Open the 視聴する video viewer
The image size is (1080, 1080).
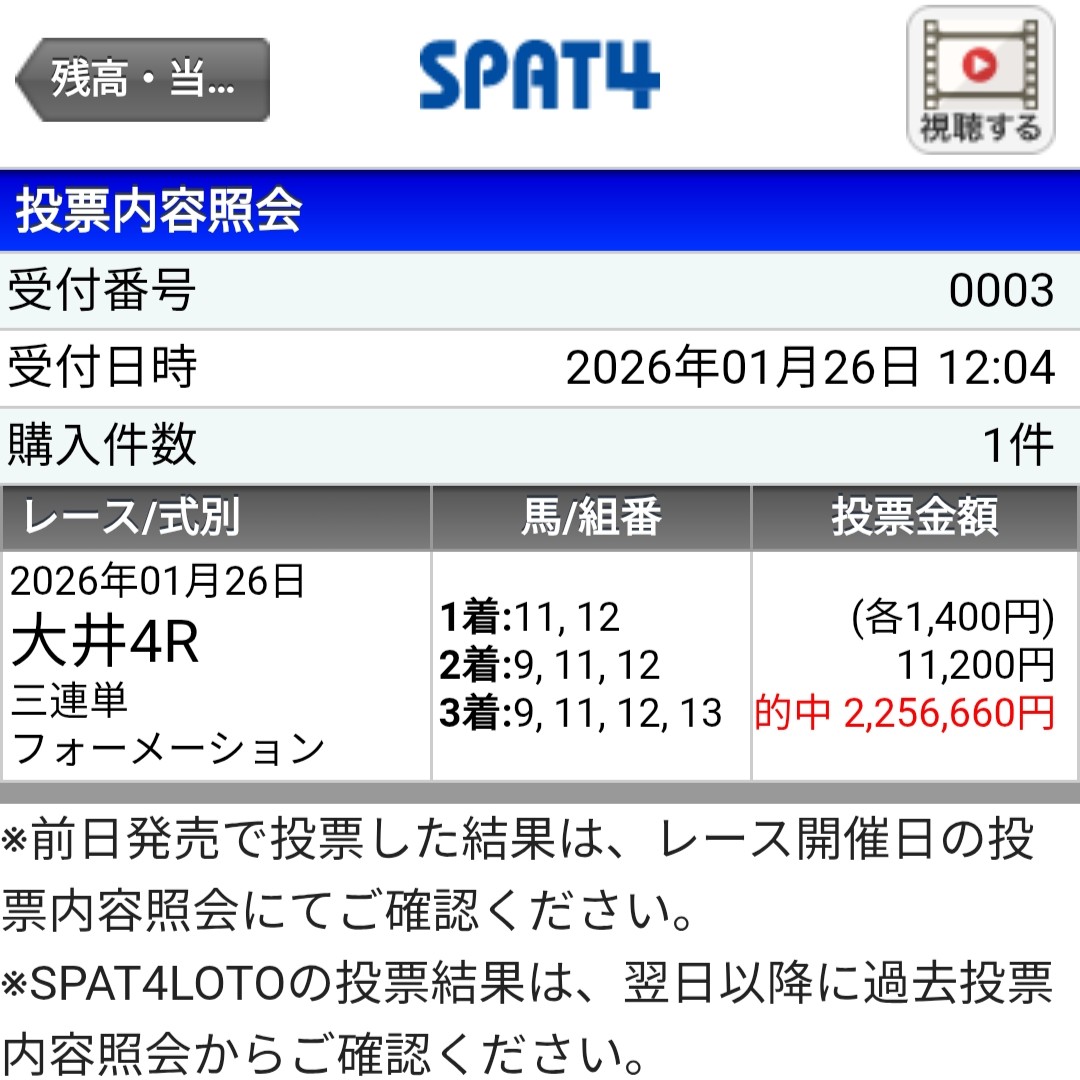[x=979, y=81]
